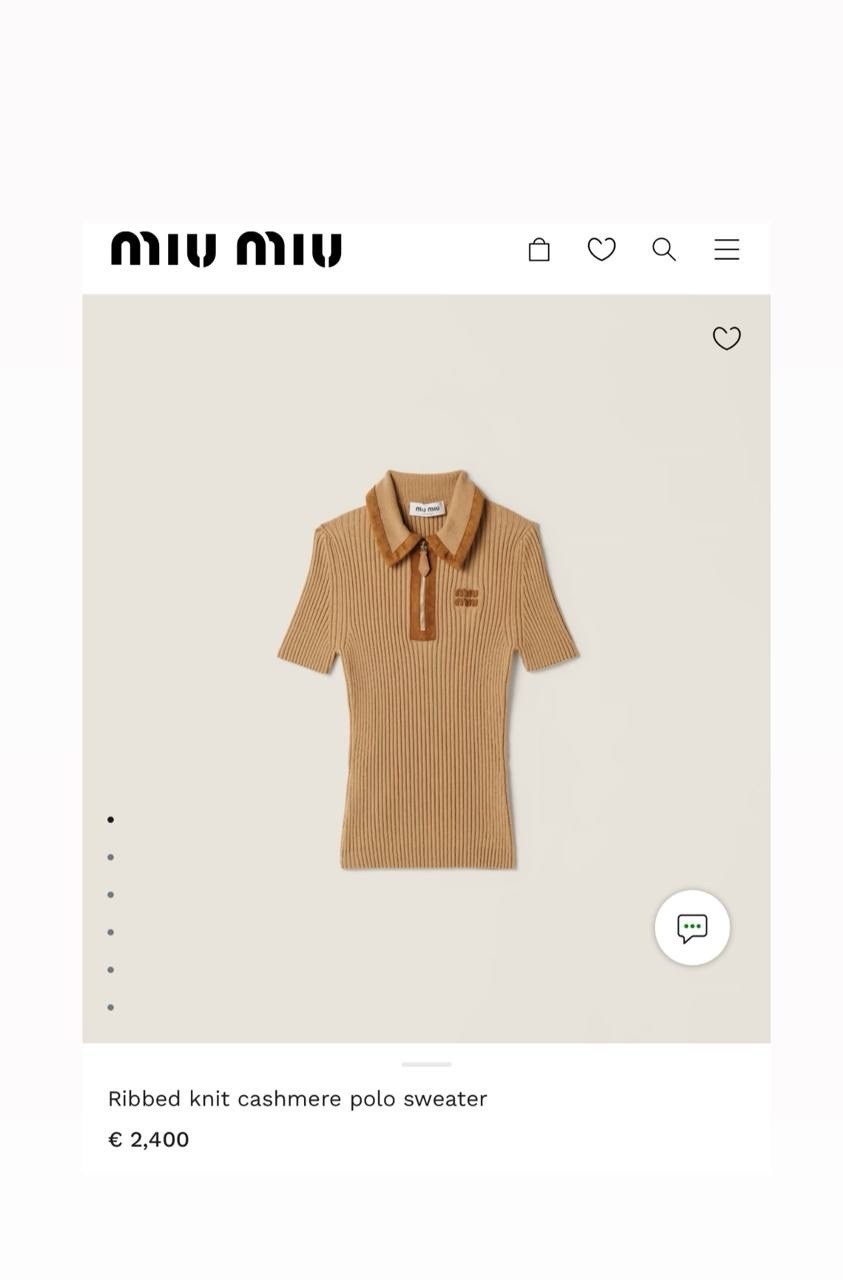
Task: Start a chat with customer support
Action: [692, 927]
